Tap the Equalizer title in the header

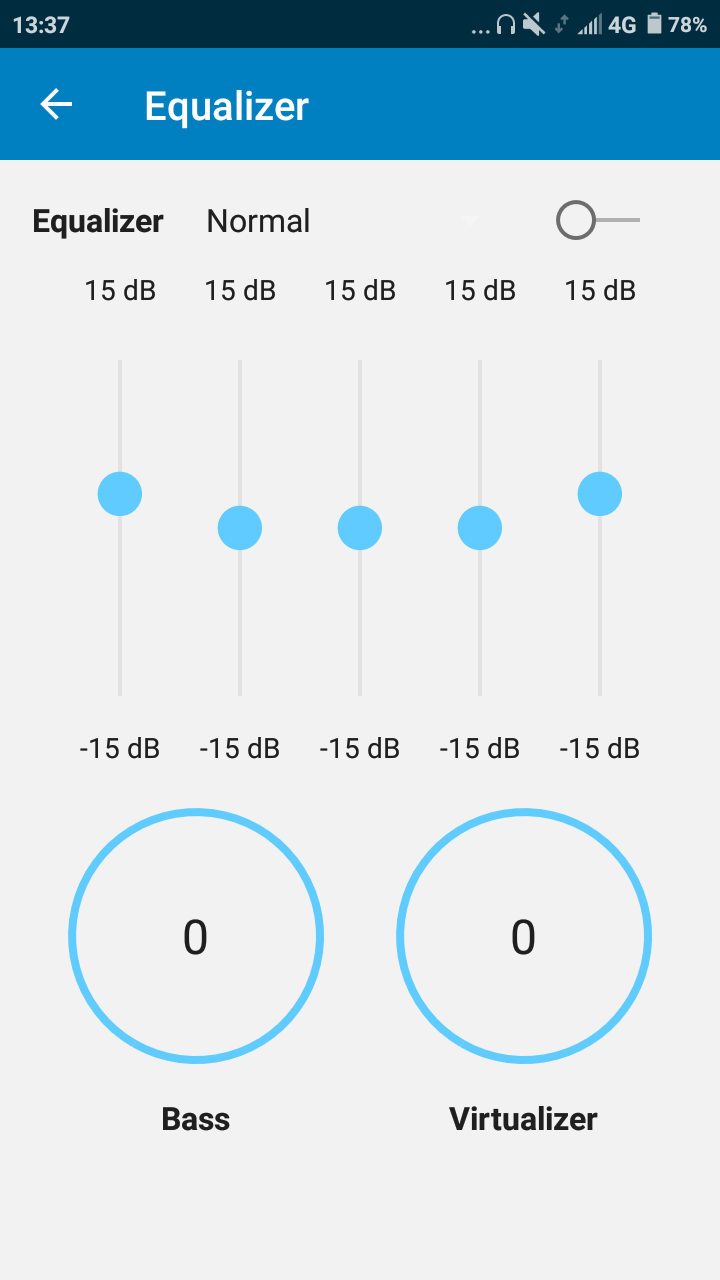(226, 104)
